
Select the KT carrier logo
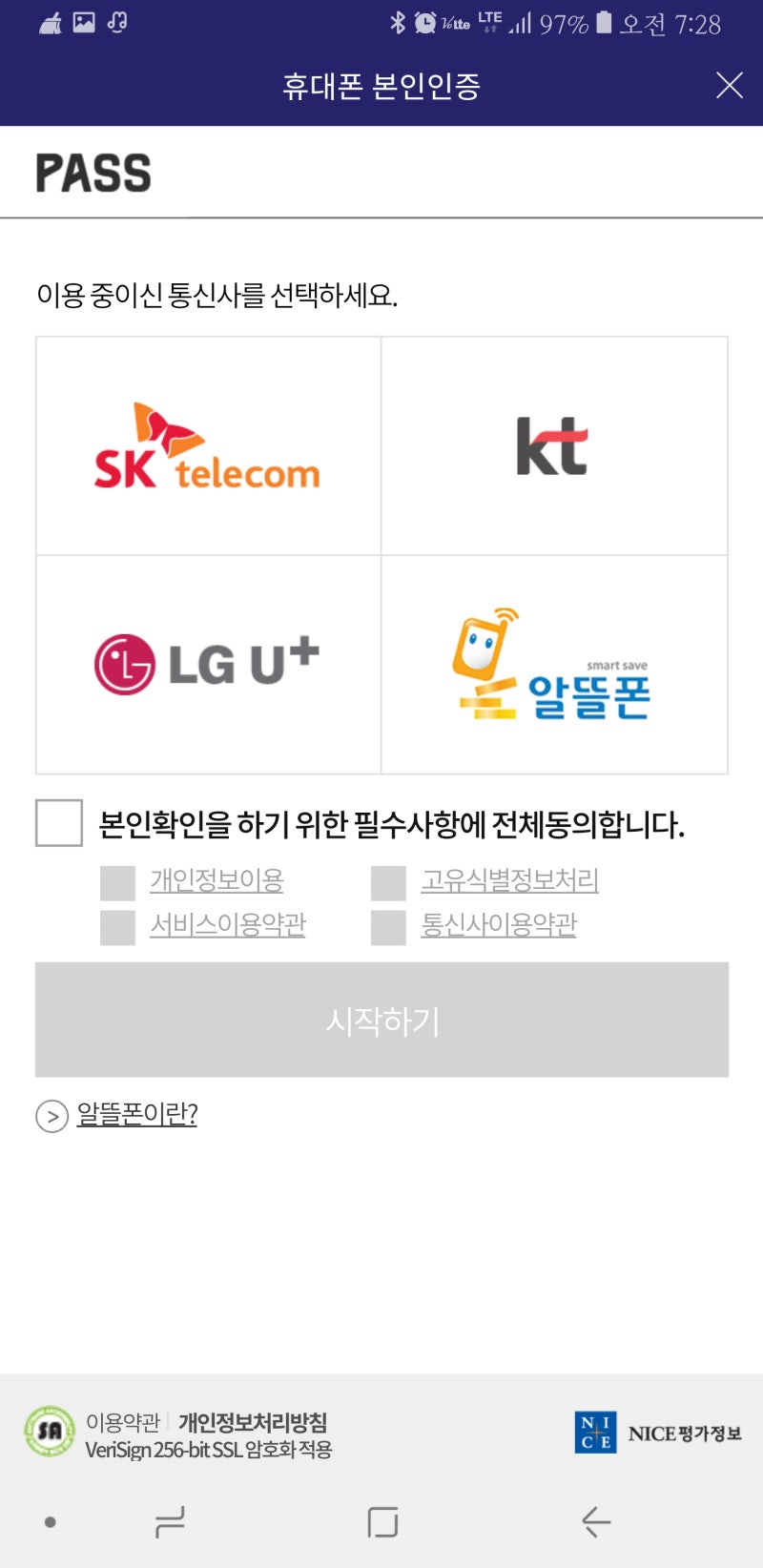click(554, 445)
